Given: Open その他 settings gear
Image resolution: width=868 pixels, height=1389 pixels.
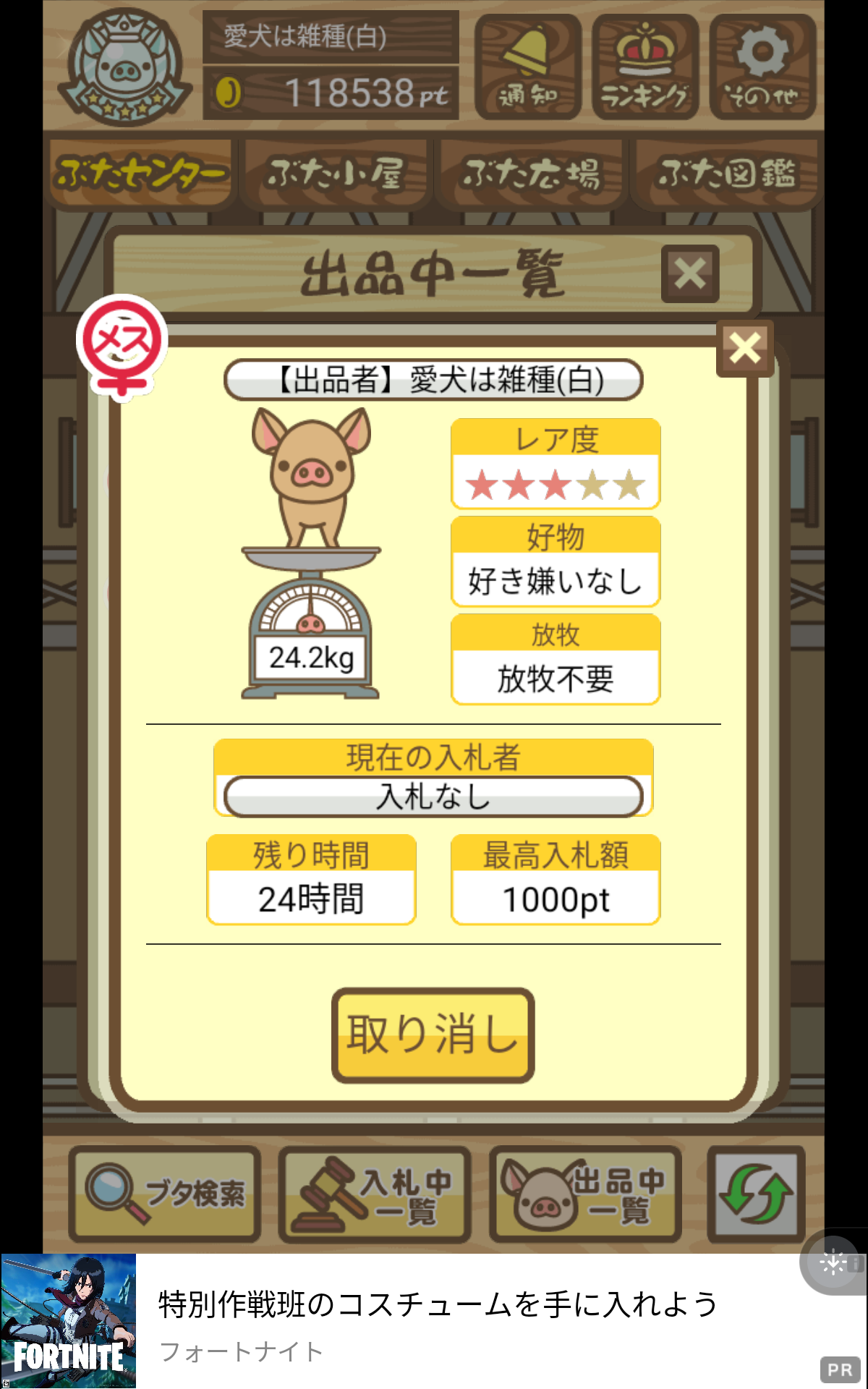Looking at the screenshot, I should point(762,67).
